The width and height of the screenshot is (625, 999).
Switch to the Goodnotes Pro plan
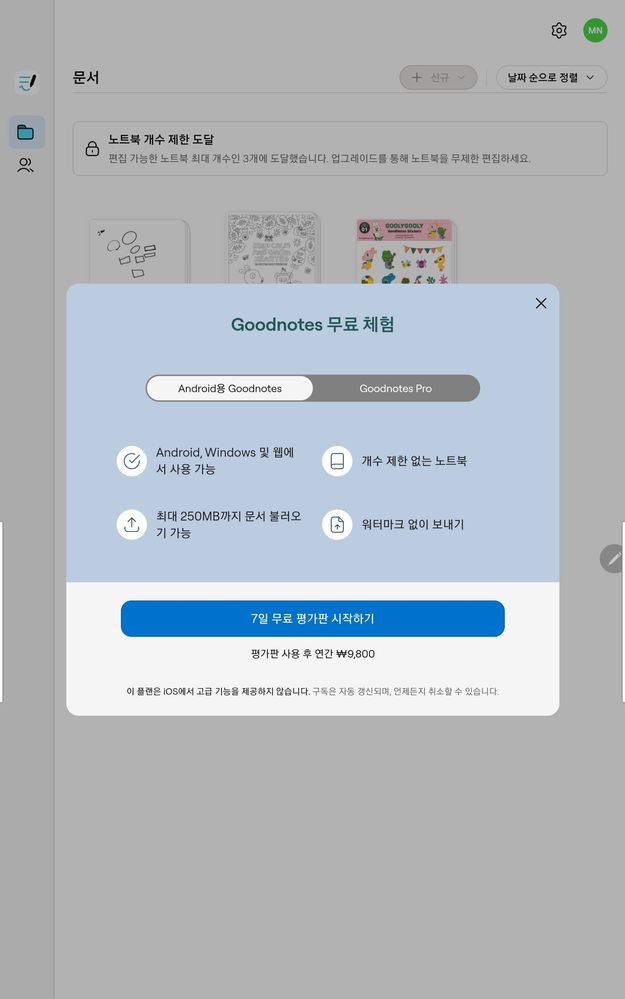396,388
